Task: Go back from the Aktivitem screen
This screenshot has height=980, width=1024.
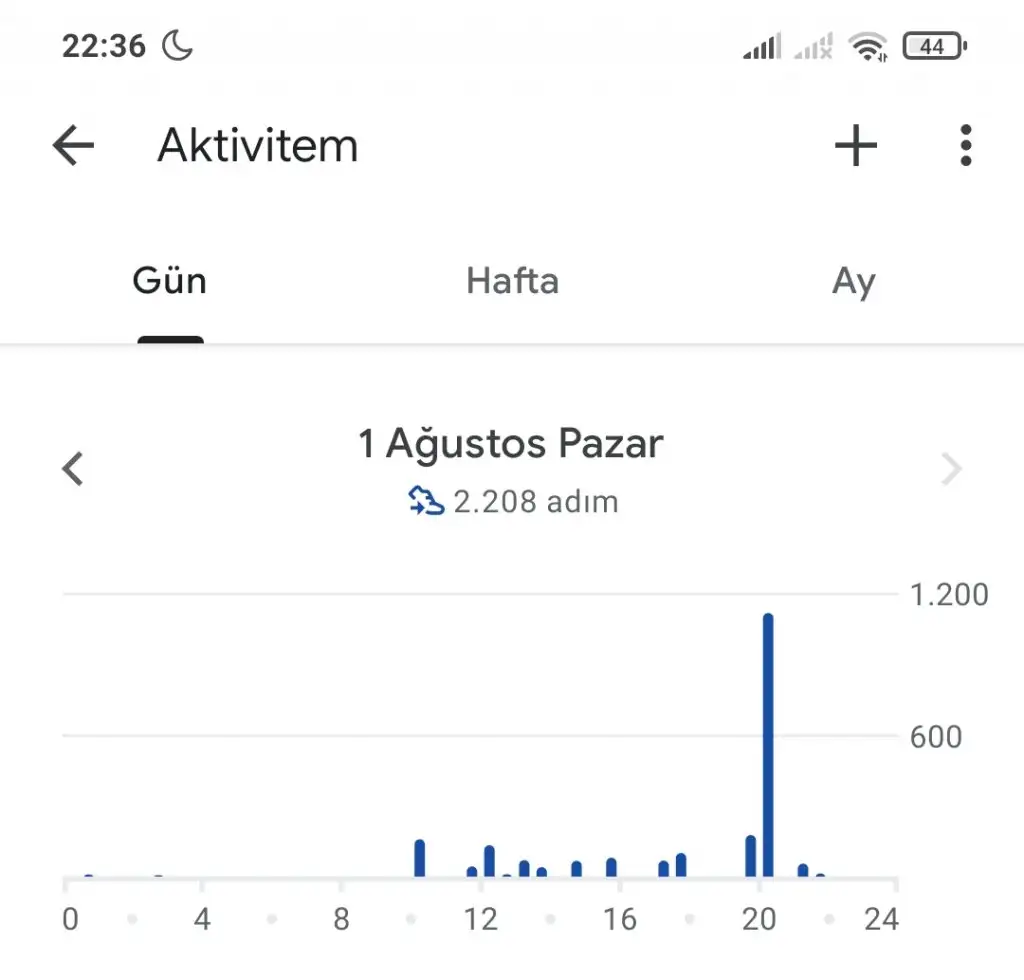Action: pyautogui.click(x=73, y=146)
